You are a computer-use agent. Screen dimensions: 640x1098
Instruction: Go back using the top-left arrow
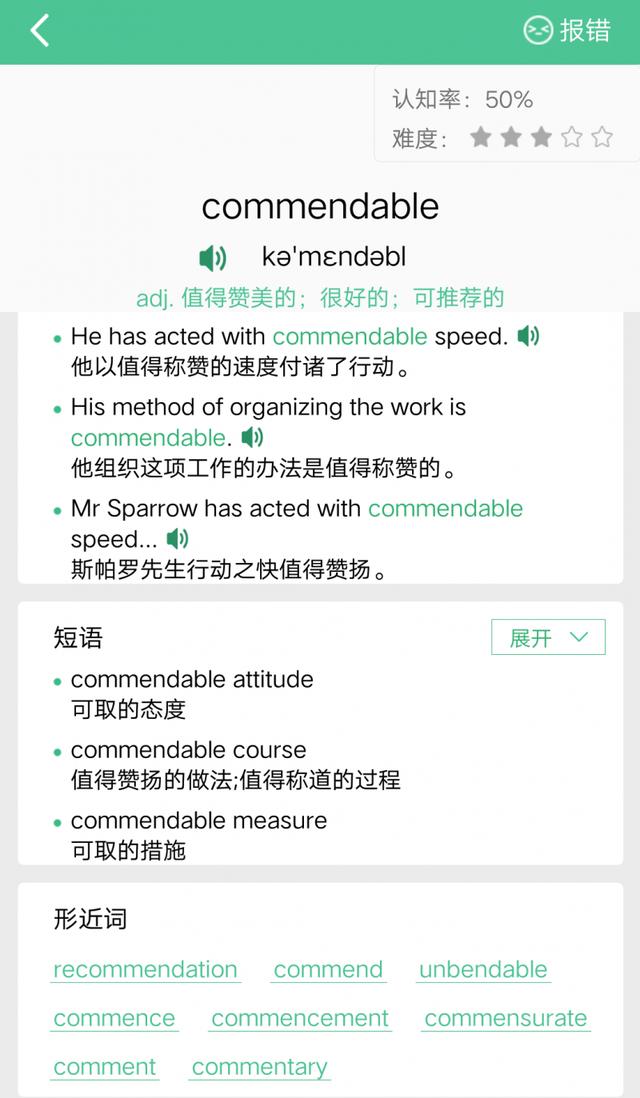pos(40,31)
